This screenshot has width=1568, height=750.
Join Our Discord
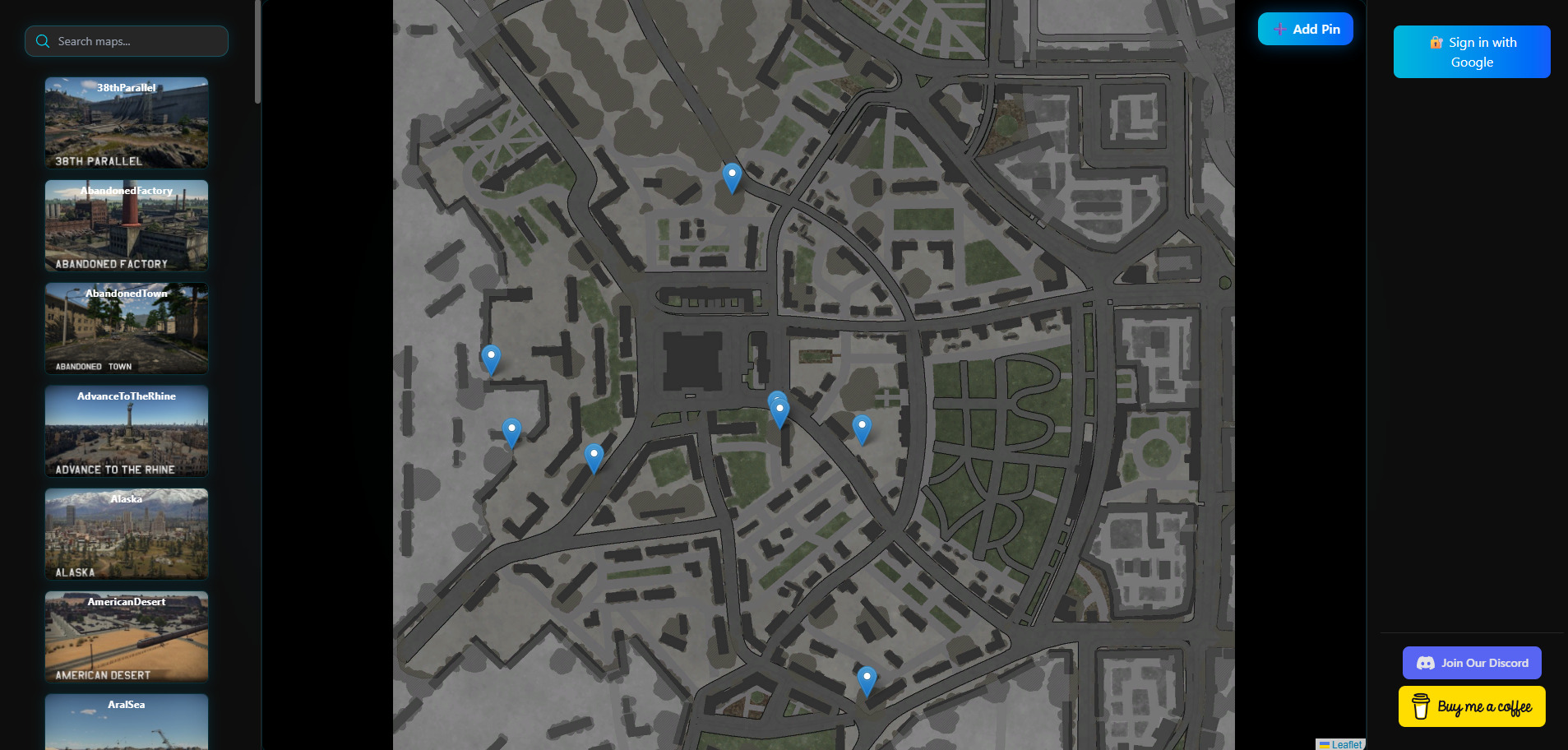click(x=1471, y=663)
